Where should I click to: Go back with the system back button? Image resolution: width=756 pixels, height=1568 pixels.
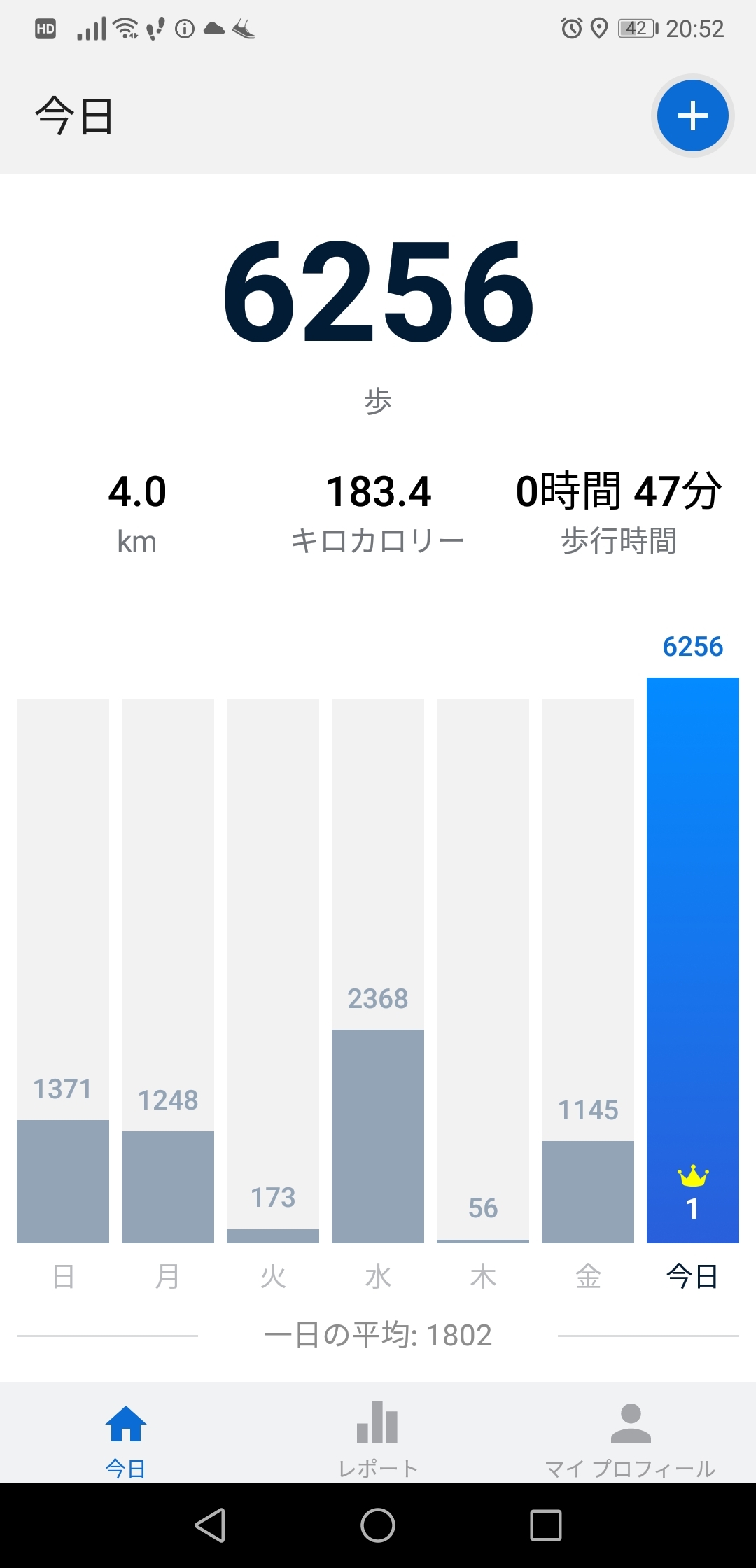click(210, 1525)
